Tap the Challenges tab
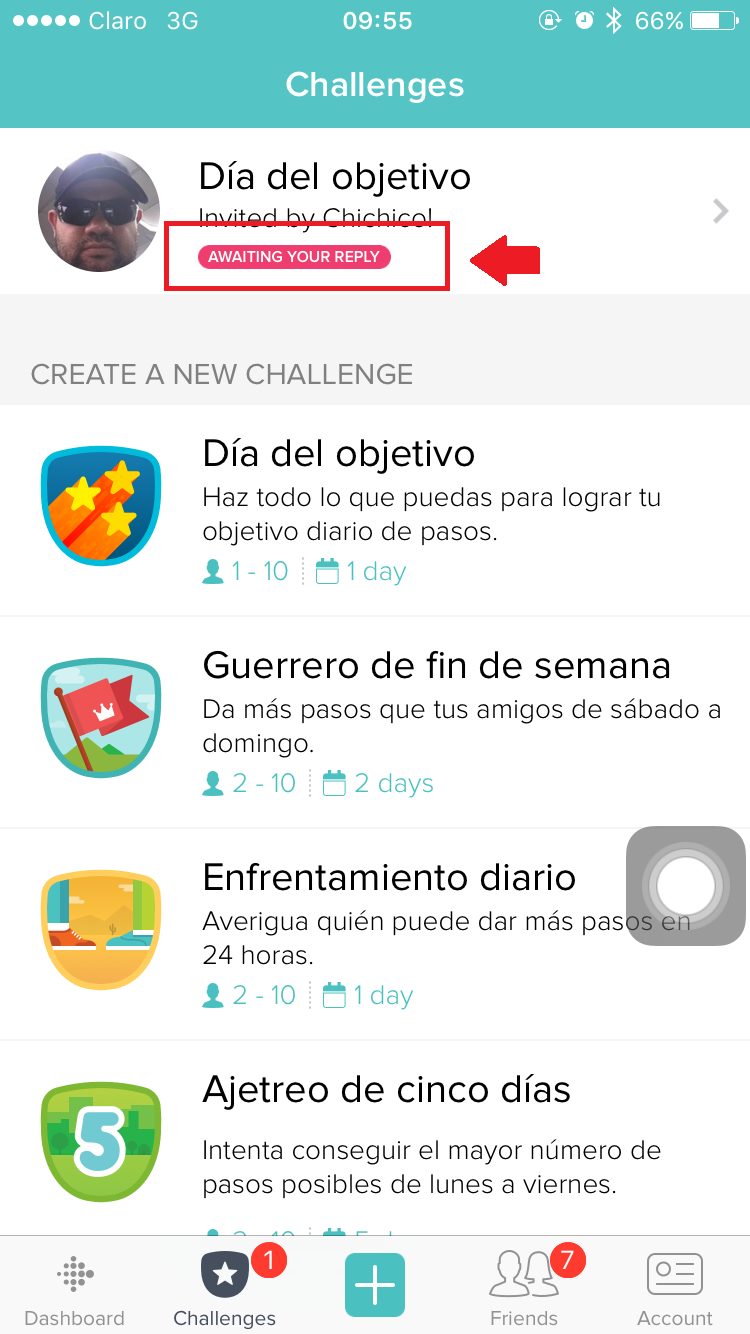Screen dimensions: 750x1334 click(x=225, y=1288)
